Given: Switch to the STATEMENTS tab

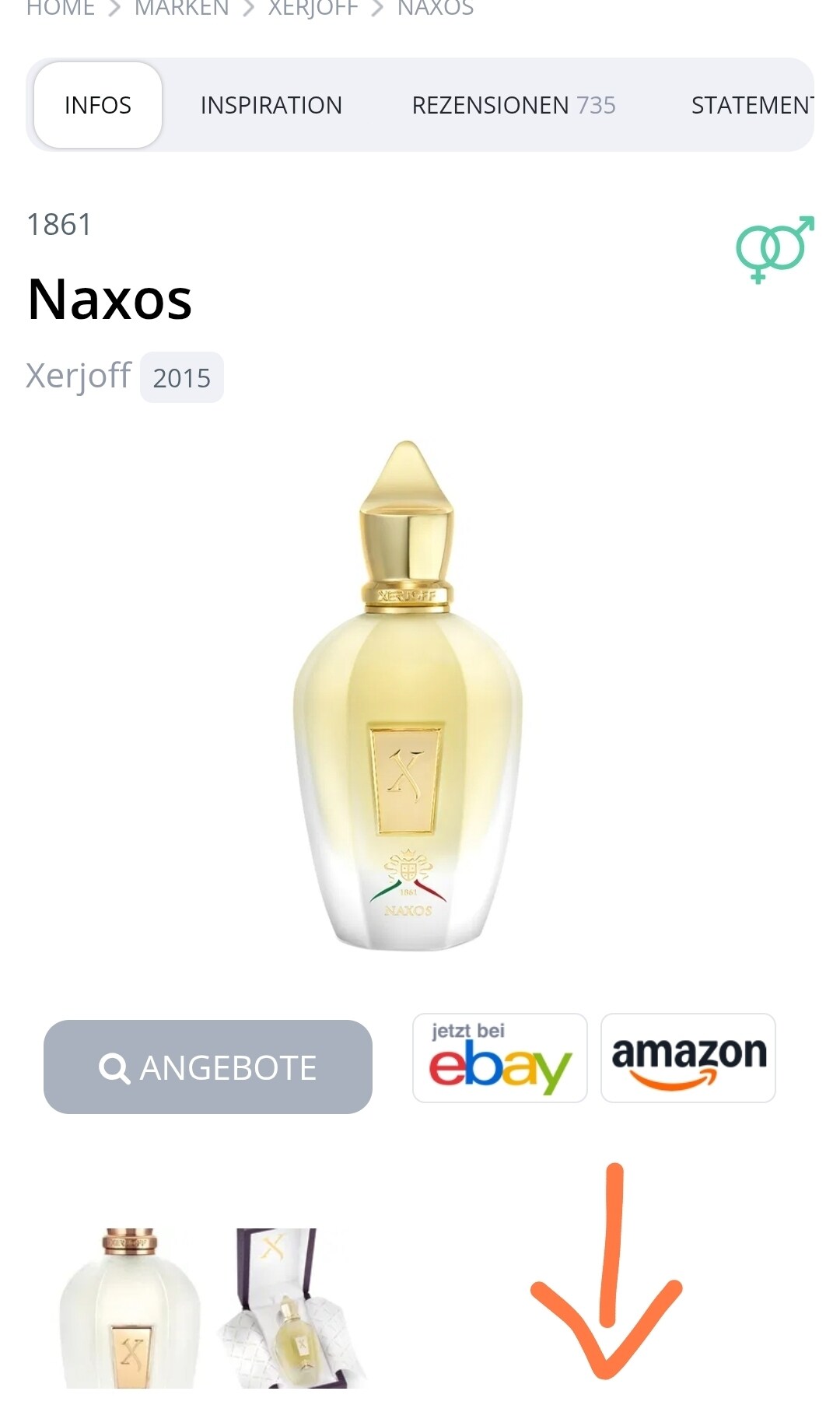Looking at the screenshot, I should pos(752,105).
